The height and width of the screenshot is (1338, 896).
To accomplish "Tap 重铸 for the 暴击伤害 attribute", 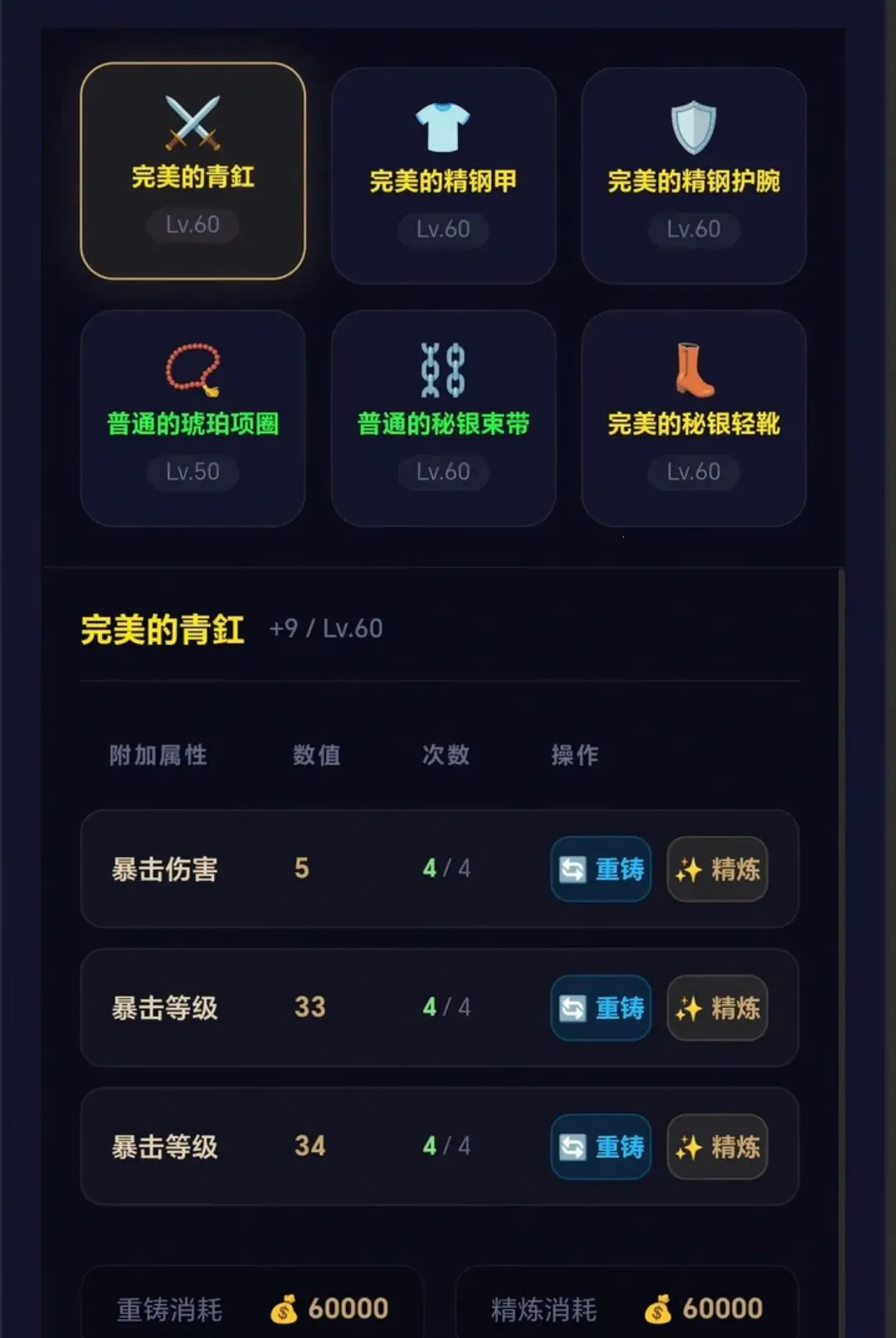I will click(601, 868).
